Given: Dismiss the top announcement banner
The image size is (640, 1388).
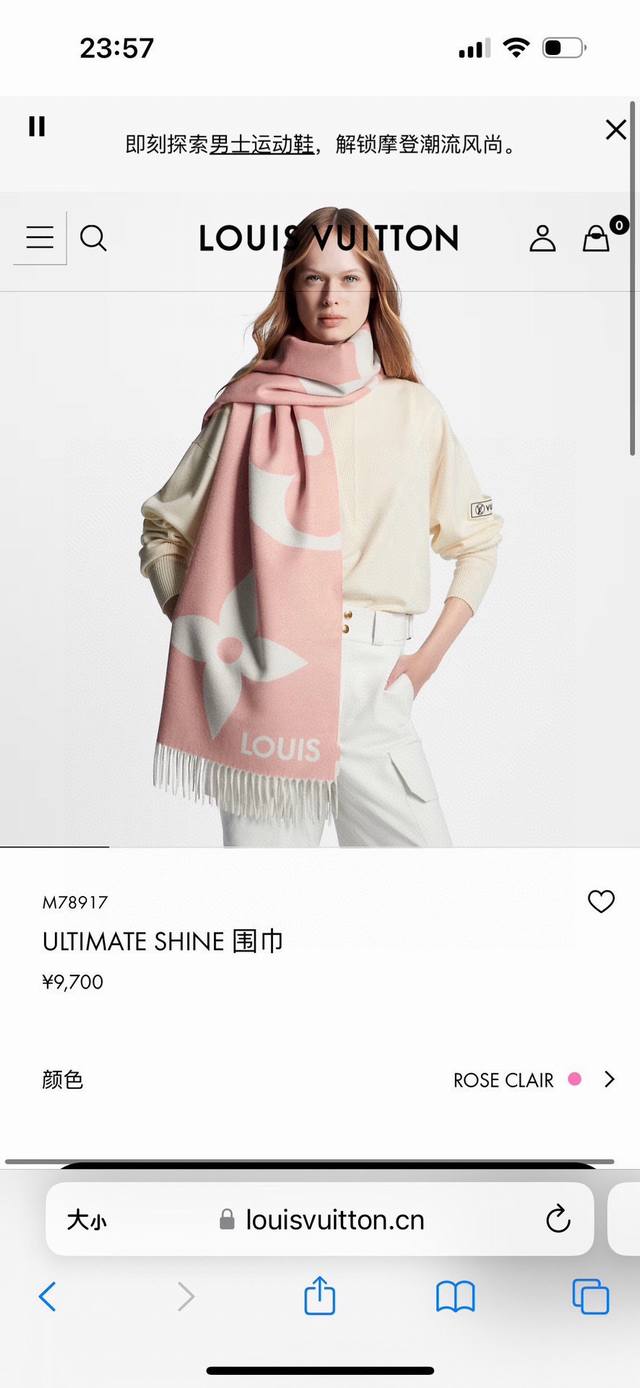Looking at the screenshot, I should pyautogui.click(x=616, y=129).
